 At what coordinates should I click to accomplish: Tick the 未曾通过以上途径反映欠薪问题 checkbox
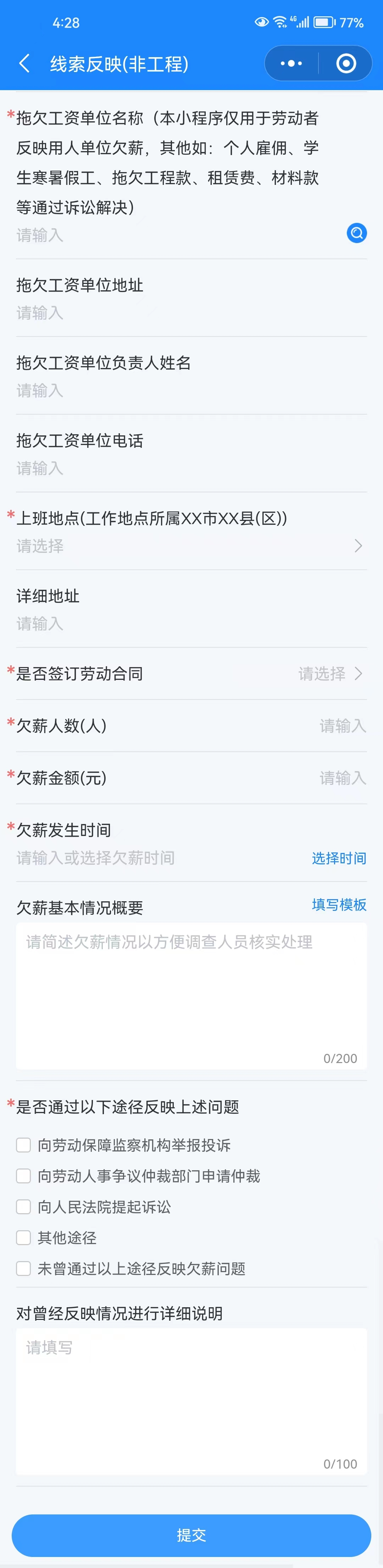click(24, 1269)
